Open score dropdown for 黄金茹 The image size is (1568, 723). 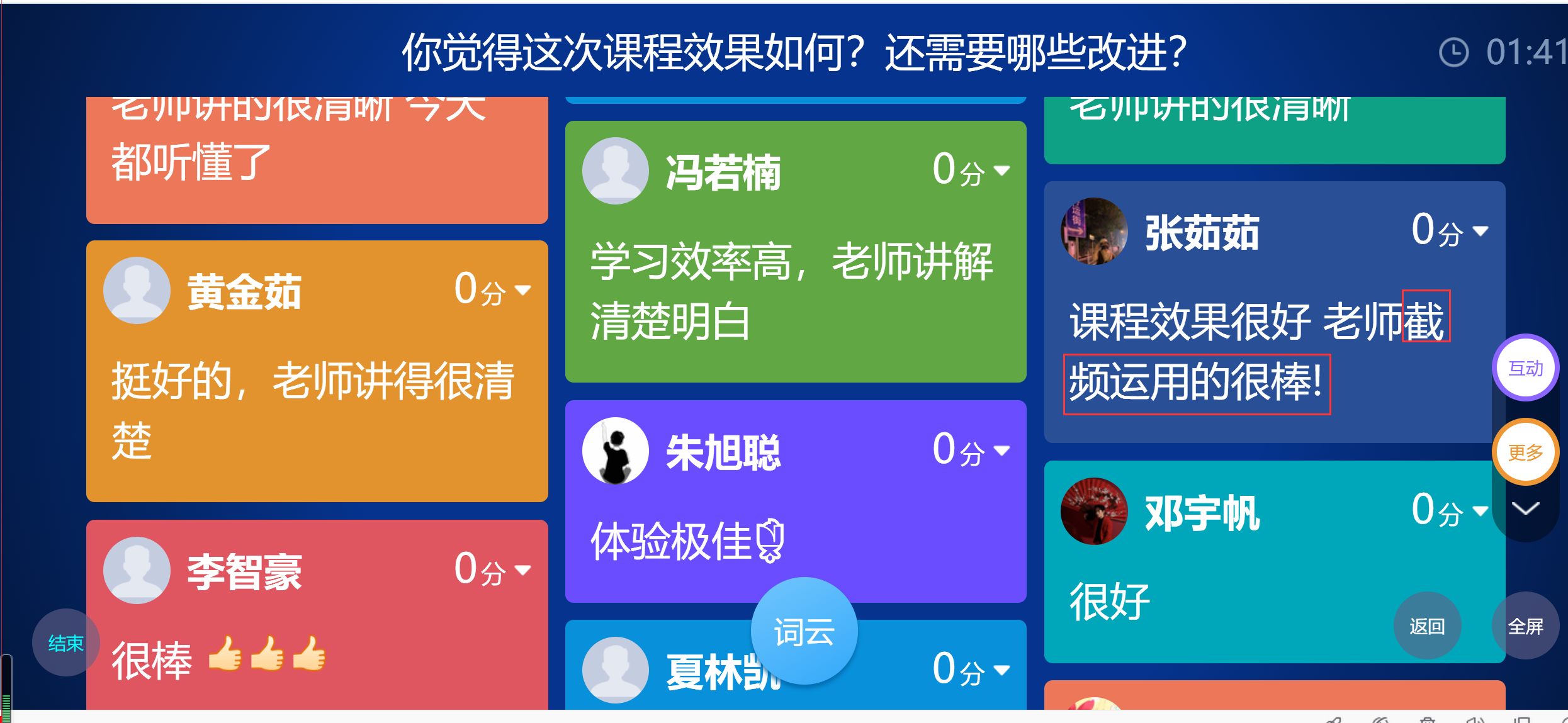point(523,290)
